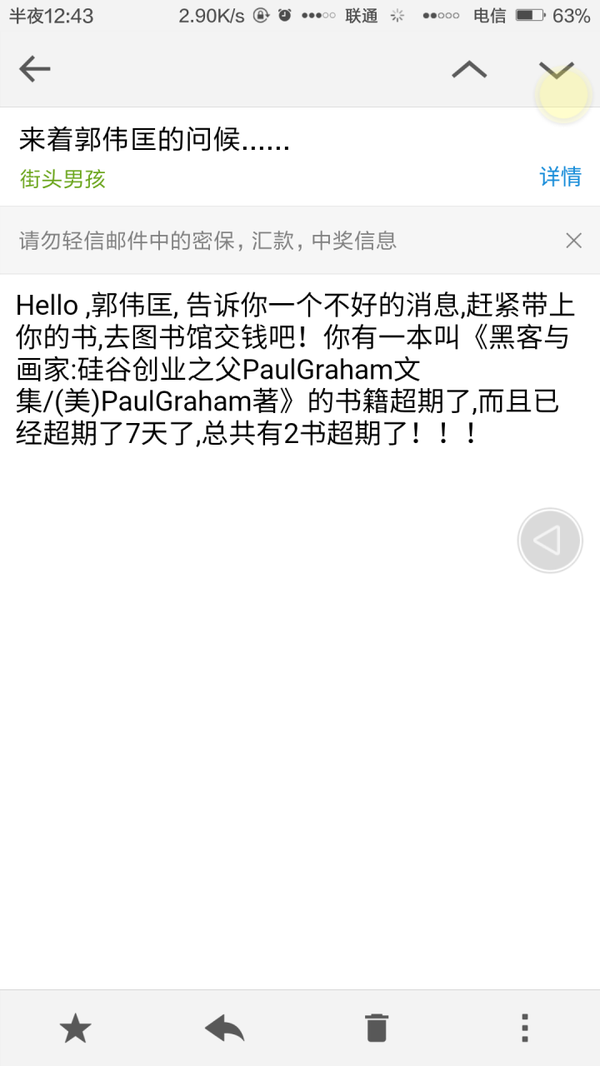Open the previous email with the up chevron

click(470, 69)
